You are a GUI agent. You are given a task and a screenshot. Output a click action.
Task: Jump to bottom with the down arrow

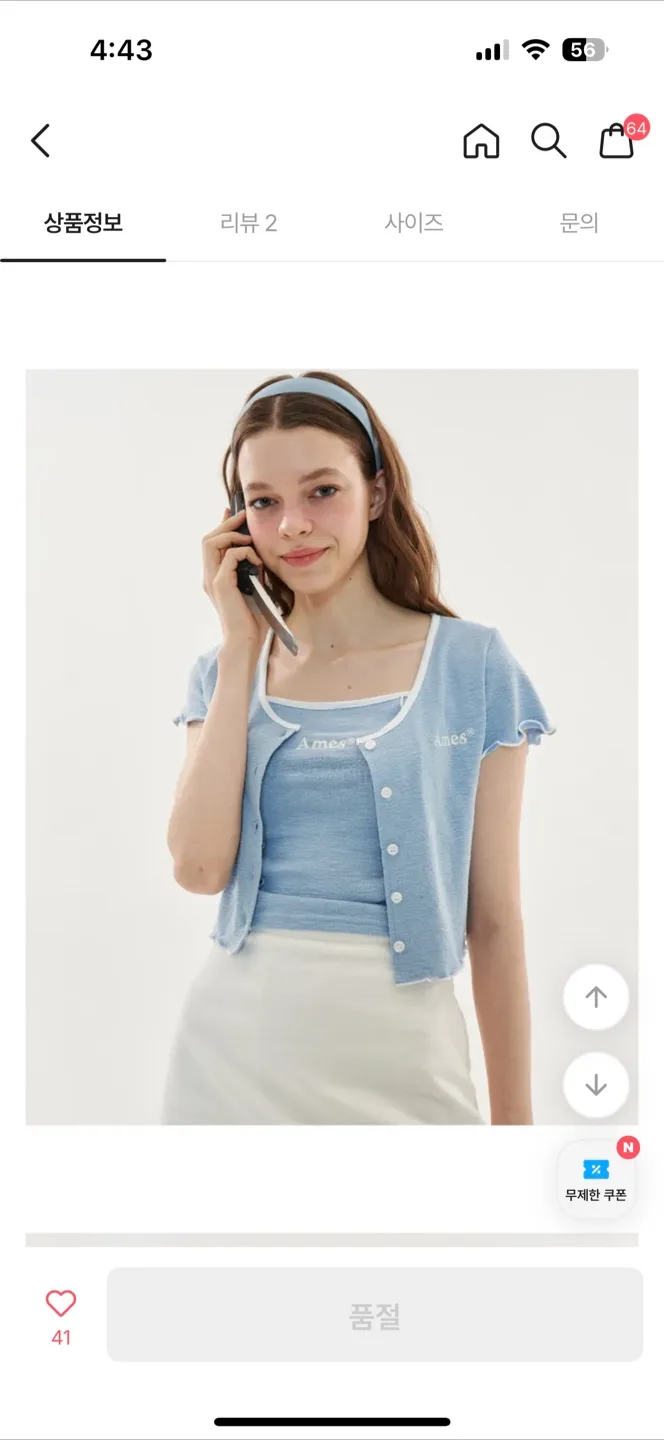(x=596, y=1085)
